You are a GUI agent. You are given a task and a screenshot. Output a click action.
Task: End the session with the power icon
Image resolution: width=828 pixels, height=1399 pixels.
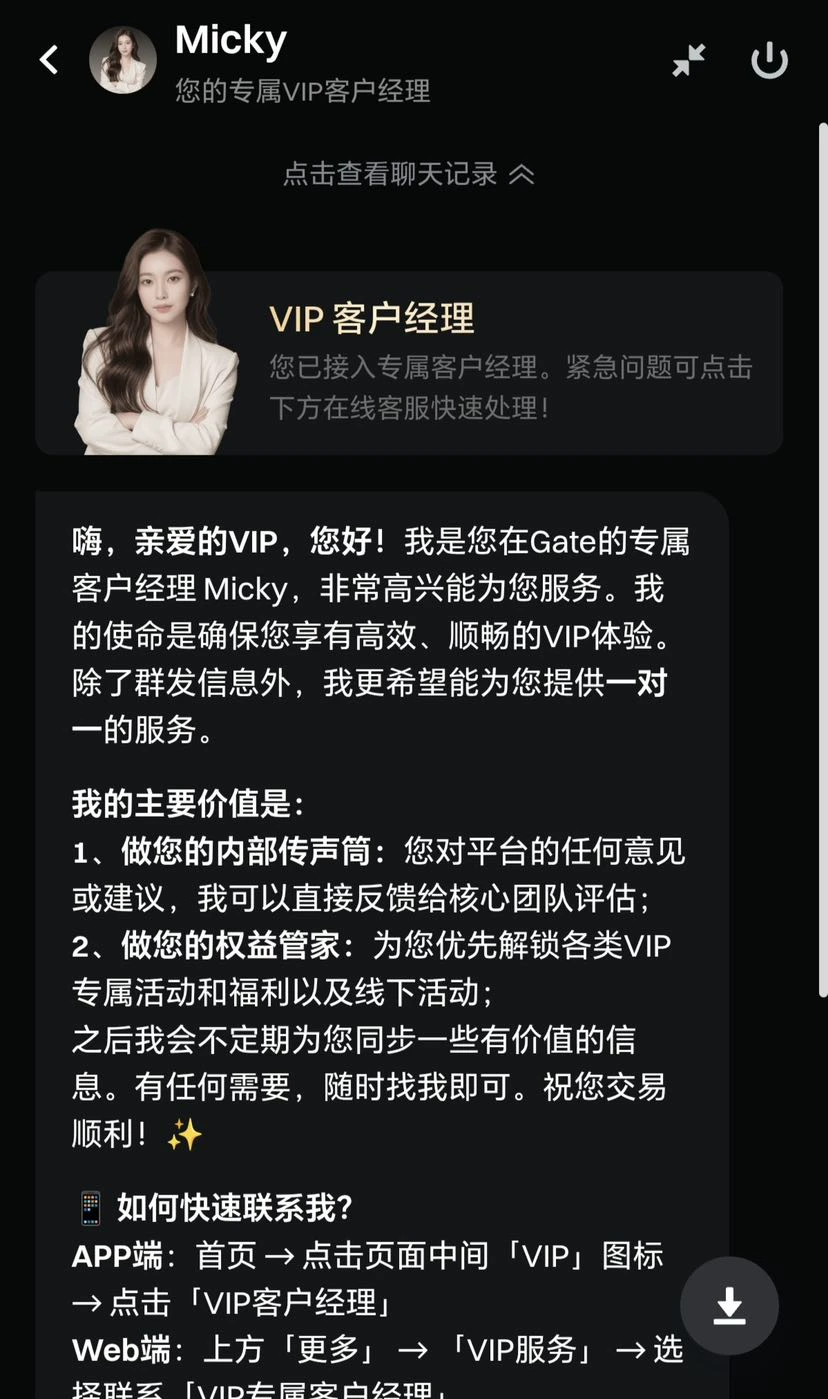(x=770, y=60)
